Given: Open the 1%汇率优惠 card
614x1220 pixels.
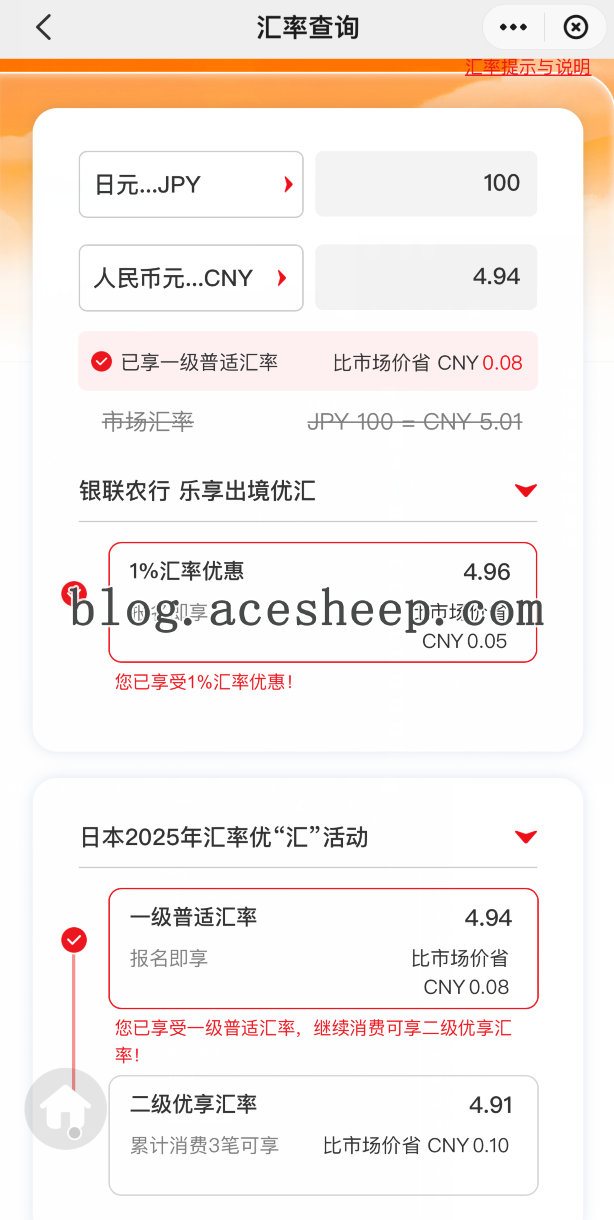Looking at the screenshot, I should point(322,602).
